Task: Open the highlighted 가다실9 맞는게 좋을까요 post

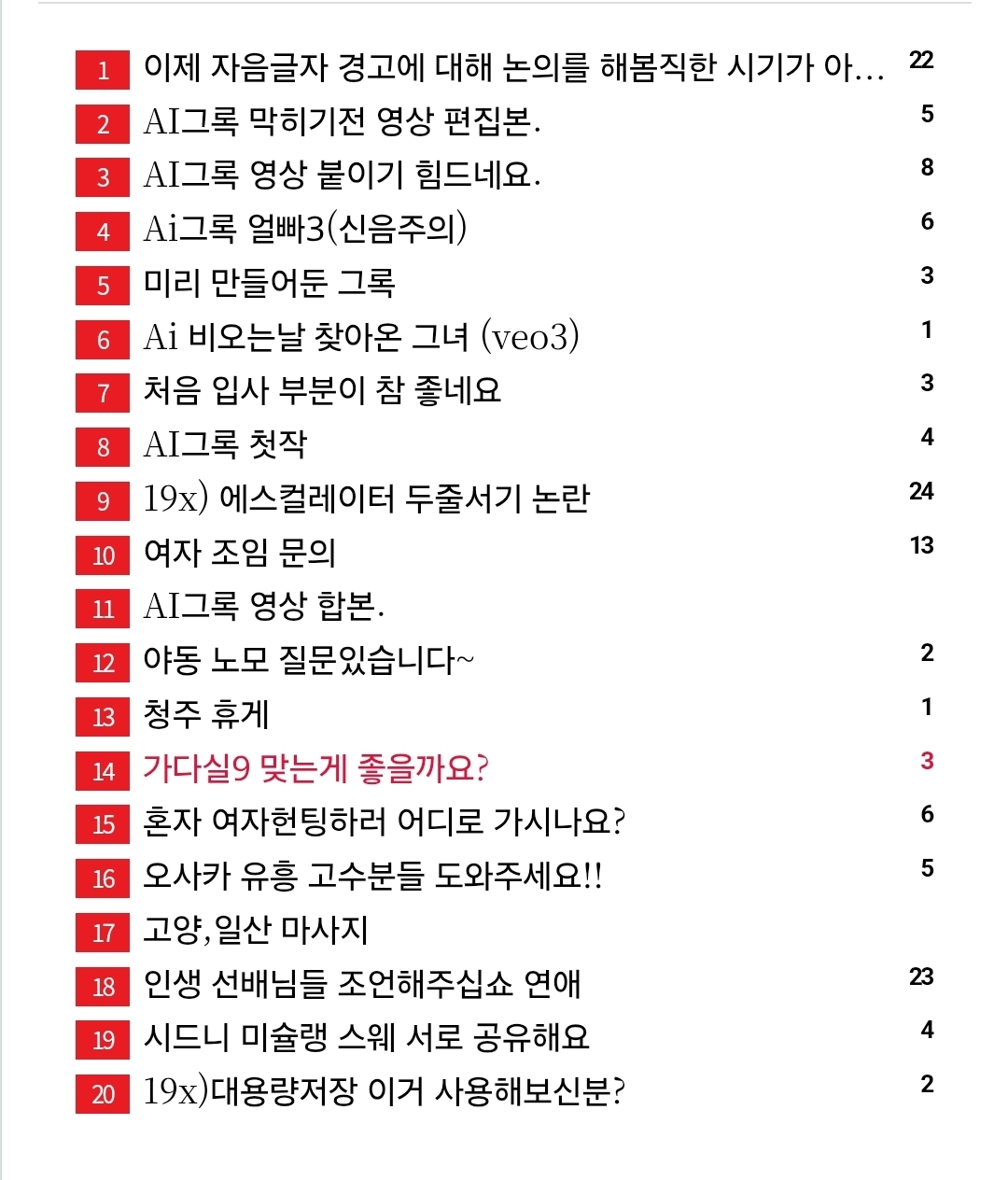Action: (315, 769)
